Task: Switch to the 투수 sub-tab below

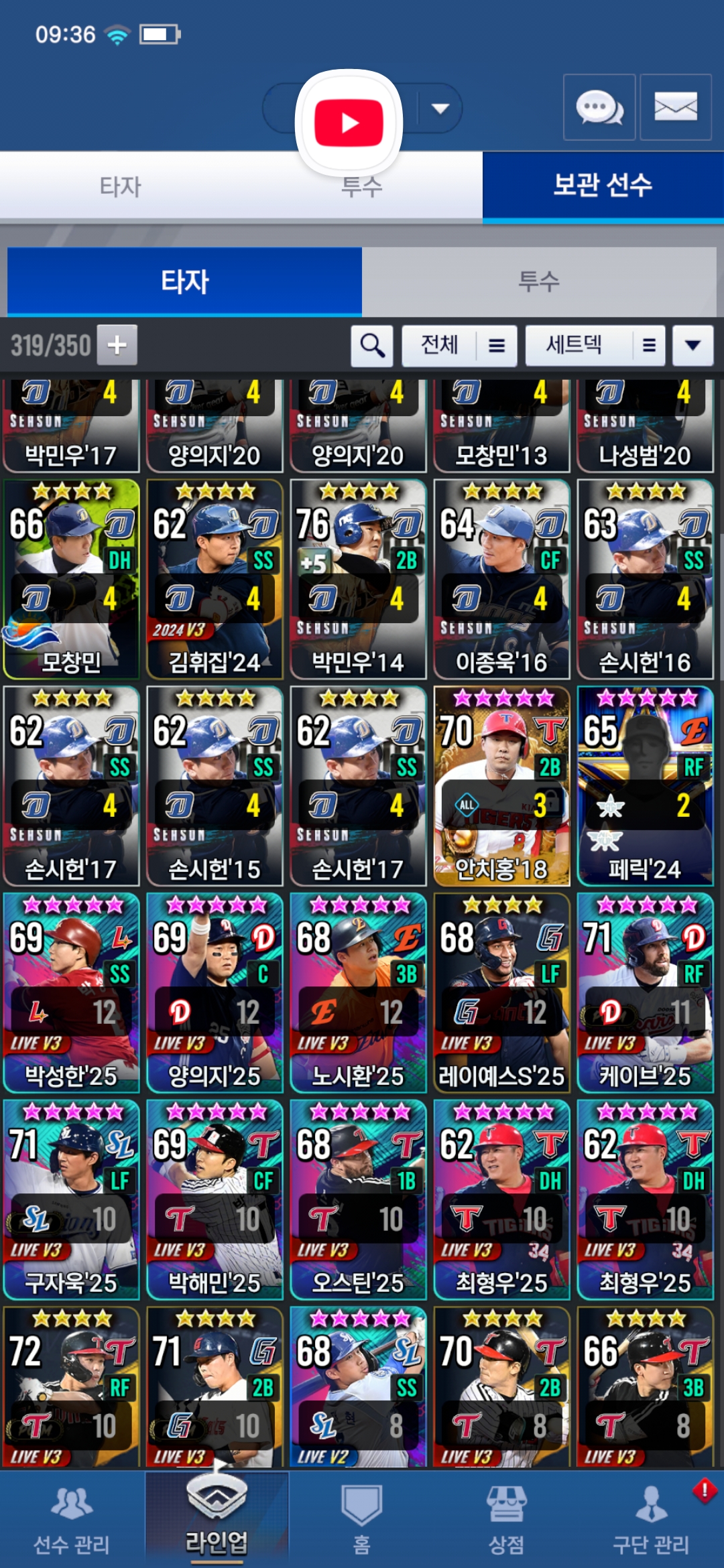Action: pyautogui.click(x=539, y=281)
